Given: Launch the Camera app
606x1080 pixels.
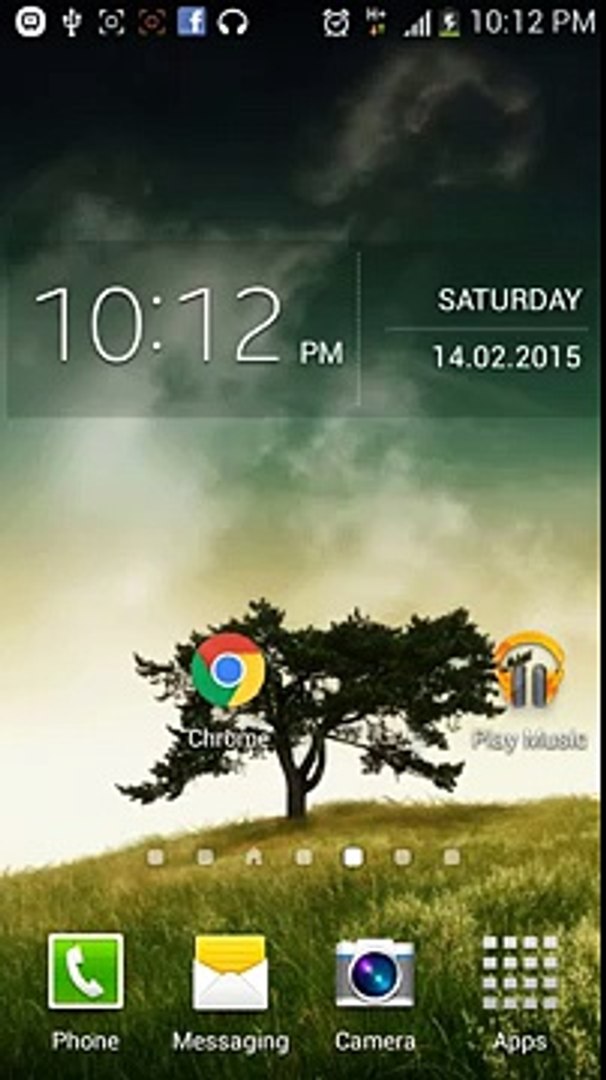Looking at the screenshot, I should click(x=374, y=973).
